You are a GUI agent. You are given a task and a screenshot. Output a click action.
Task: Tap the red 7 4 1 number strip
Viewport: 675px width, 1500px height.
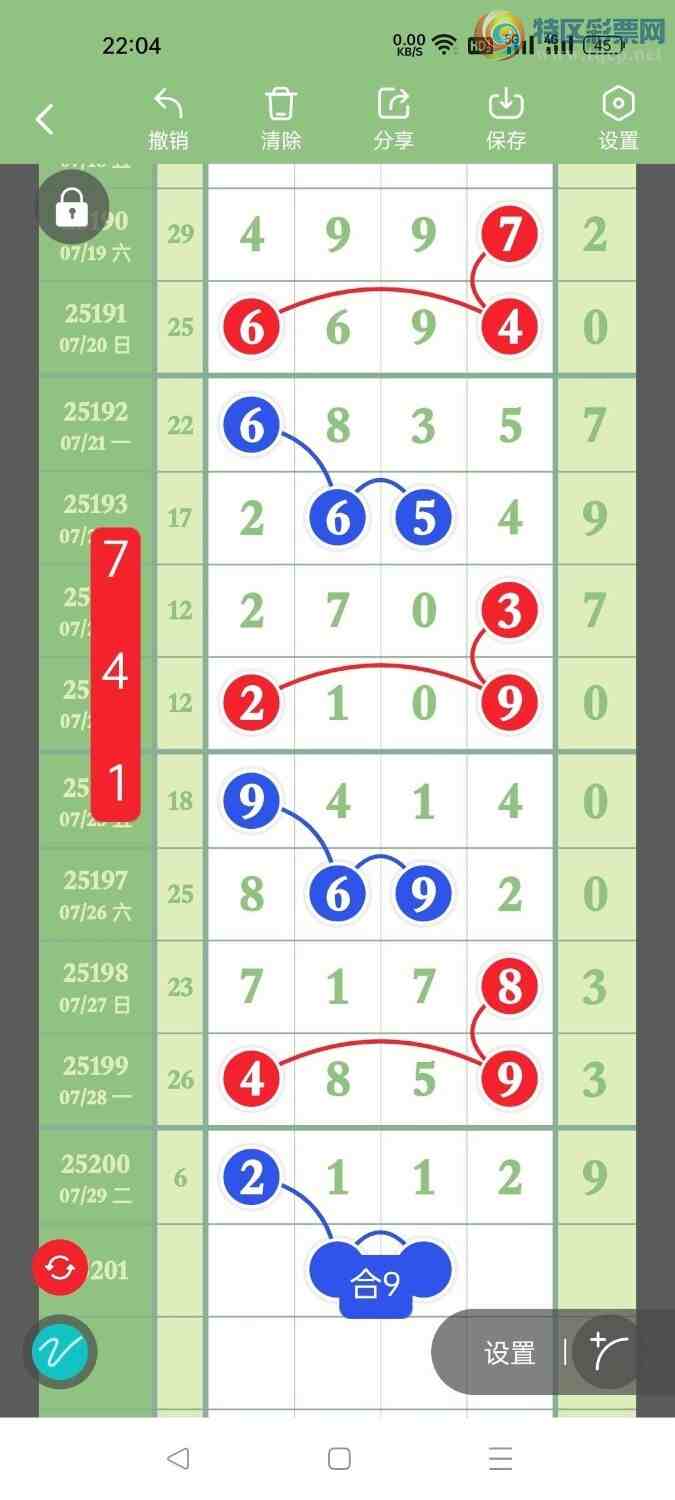(115, 673)
